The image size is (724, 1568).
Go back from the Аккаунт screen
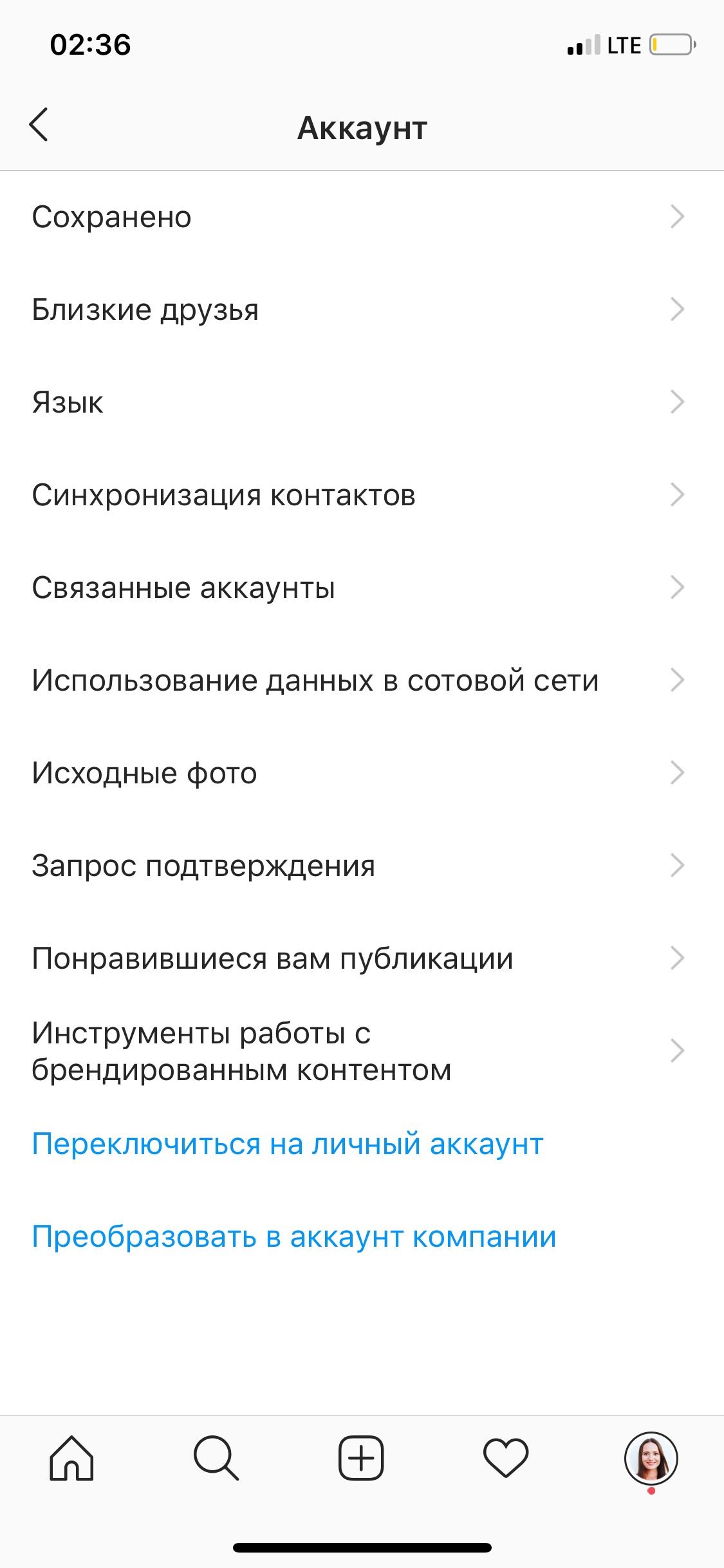(39, 125)
